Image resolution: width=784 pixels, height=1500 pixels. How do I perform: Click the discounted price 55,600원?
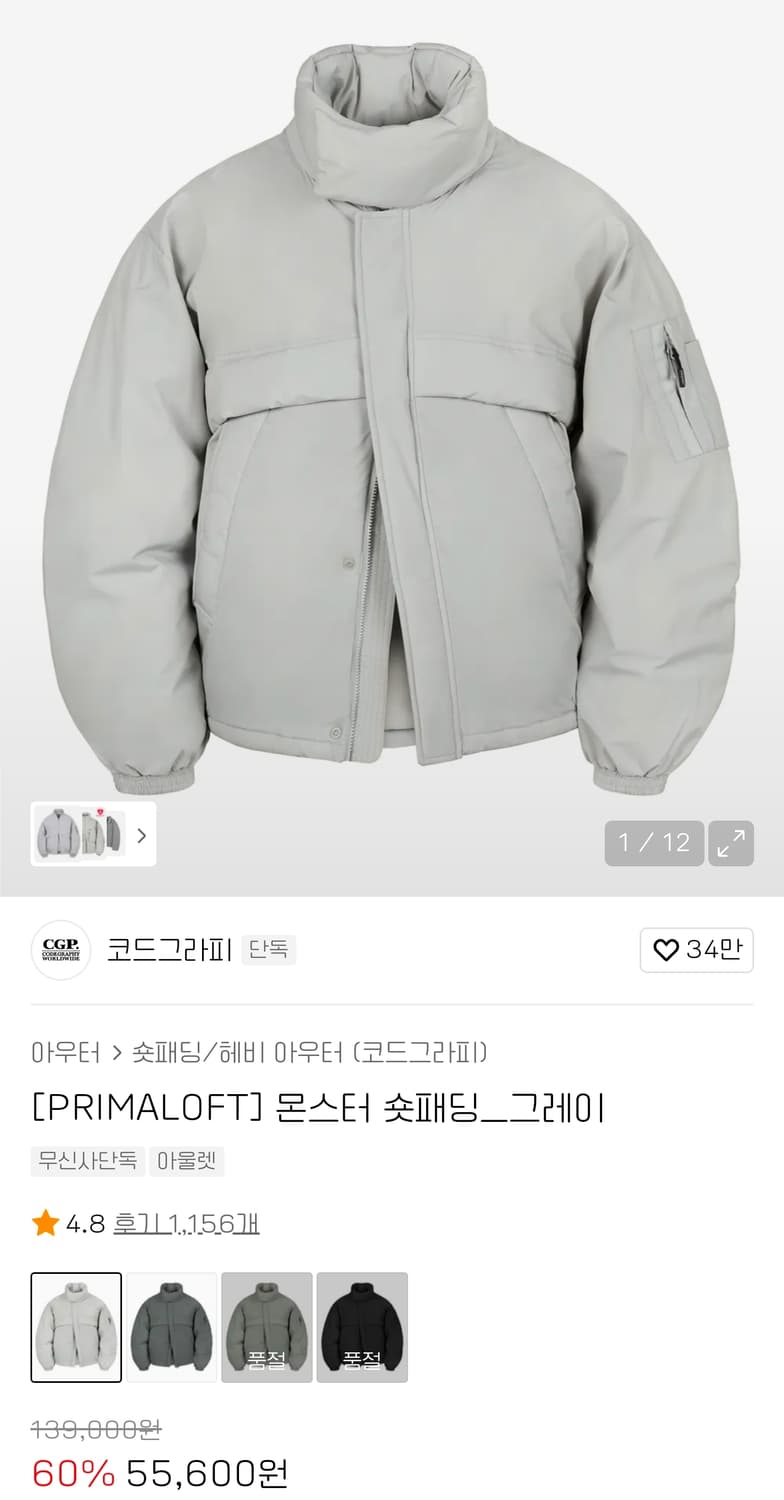coord(205,1472)
